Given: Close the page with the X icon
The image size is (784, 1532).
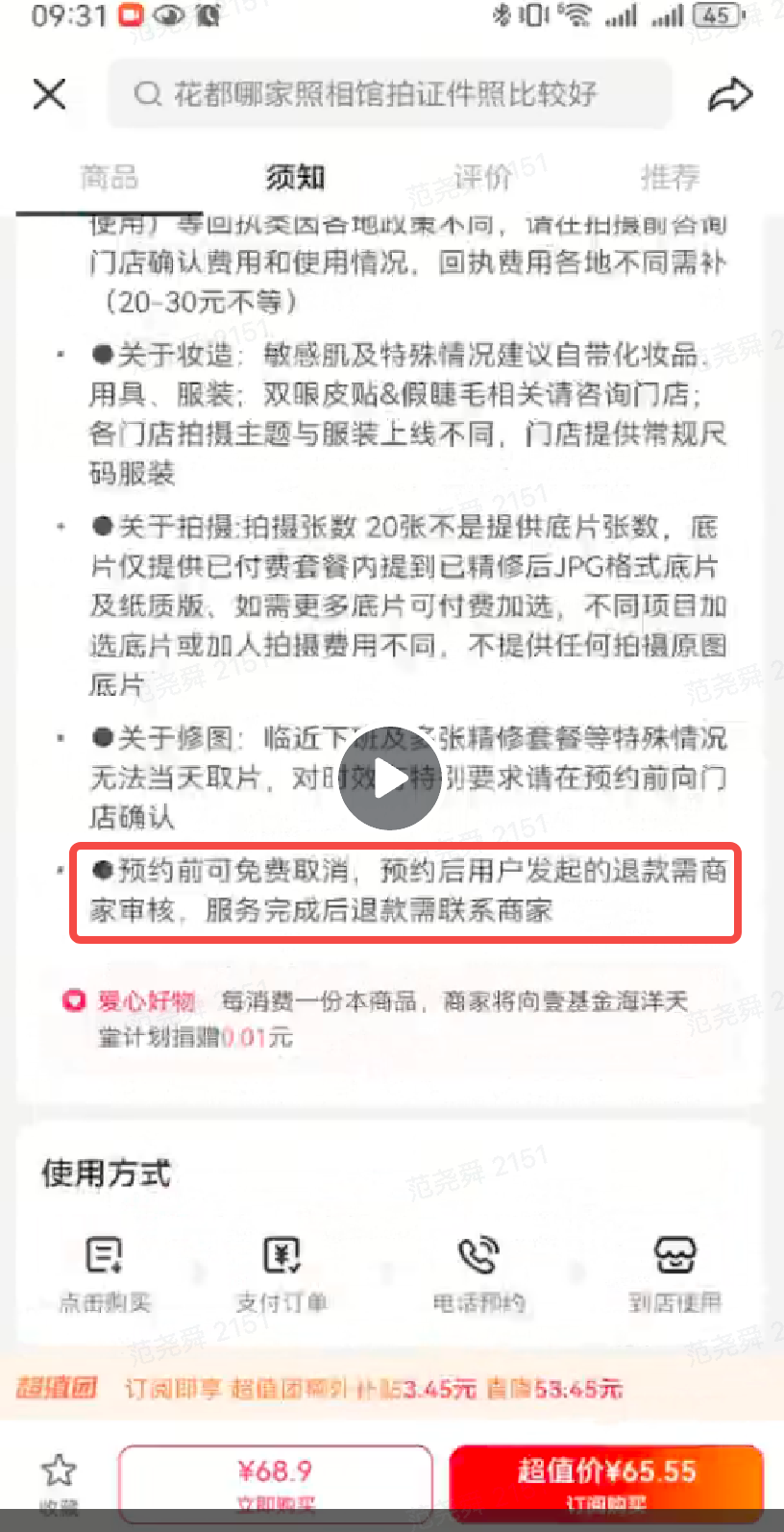Looking at the screenshot, I should click(50, 94).
